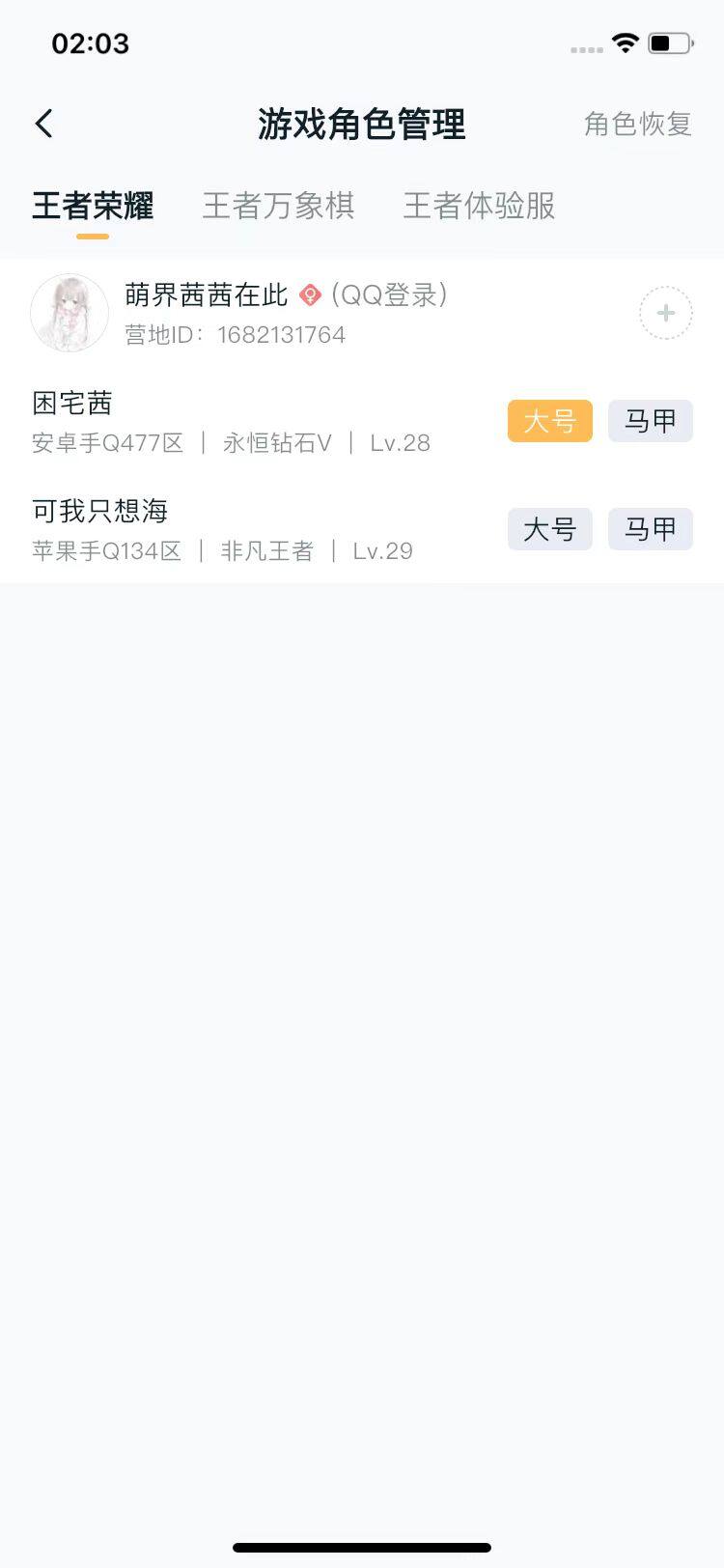
Task: Set 可我只想海 as 大号 main account
Action: 549,529
